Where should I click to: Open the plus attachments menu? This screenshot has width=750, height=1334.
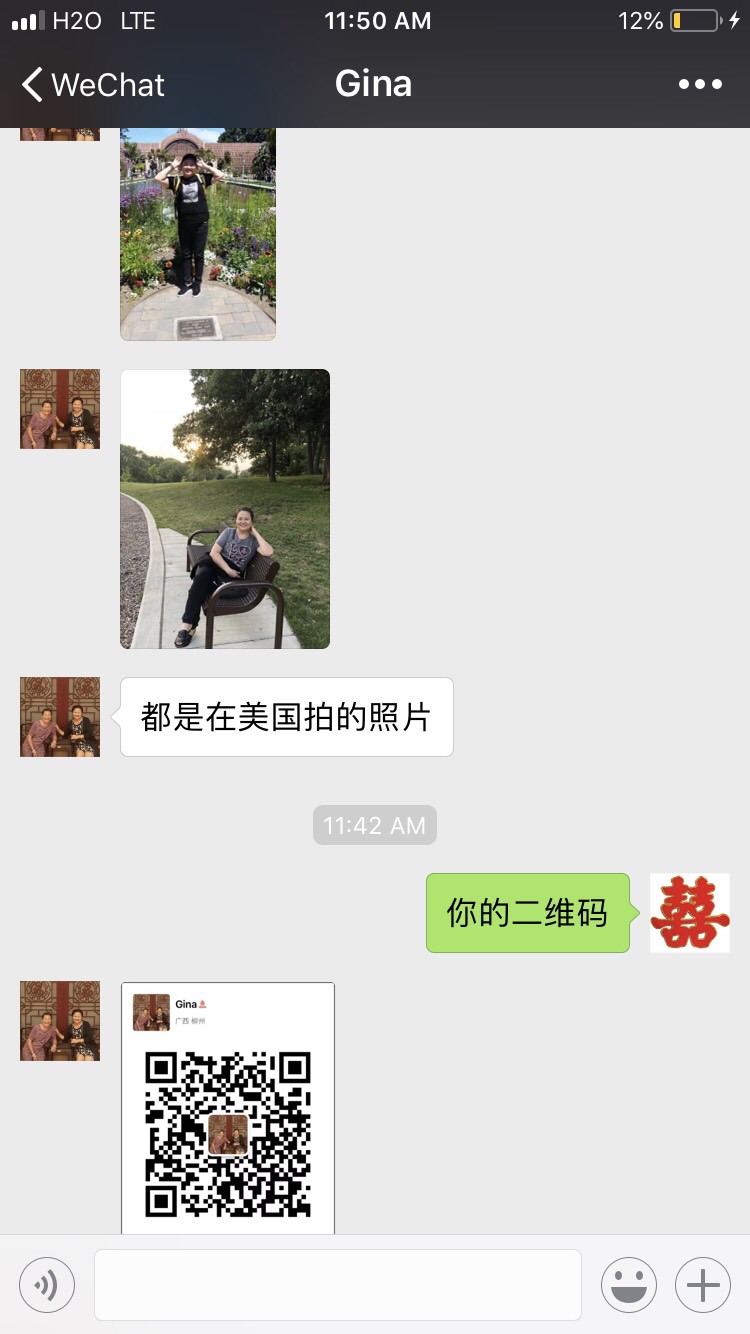703,1285
